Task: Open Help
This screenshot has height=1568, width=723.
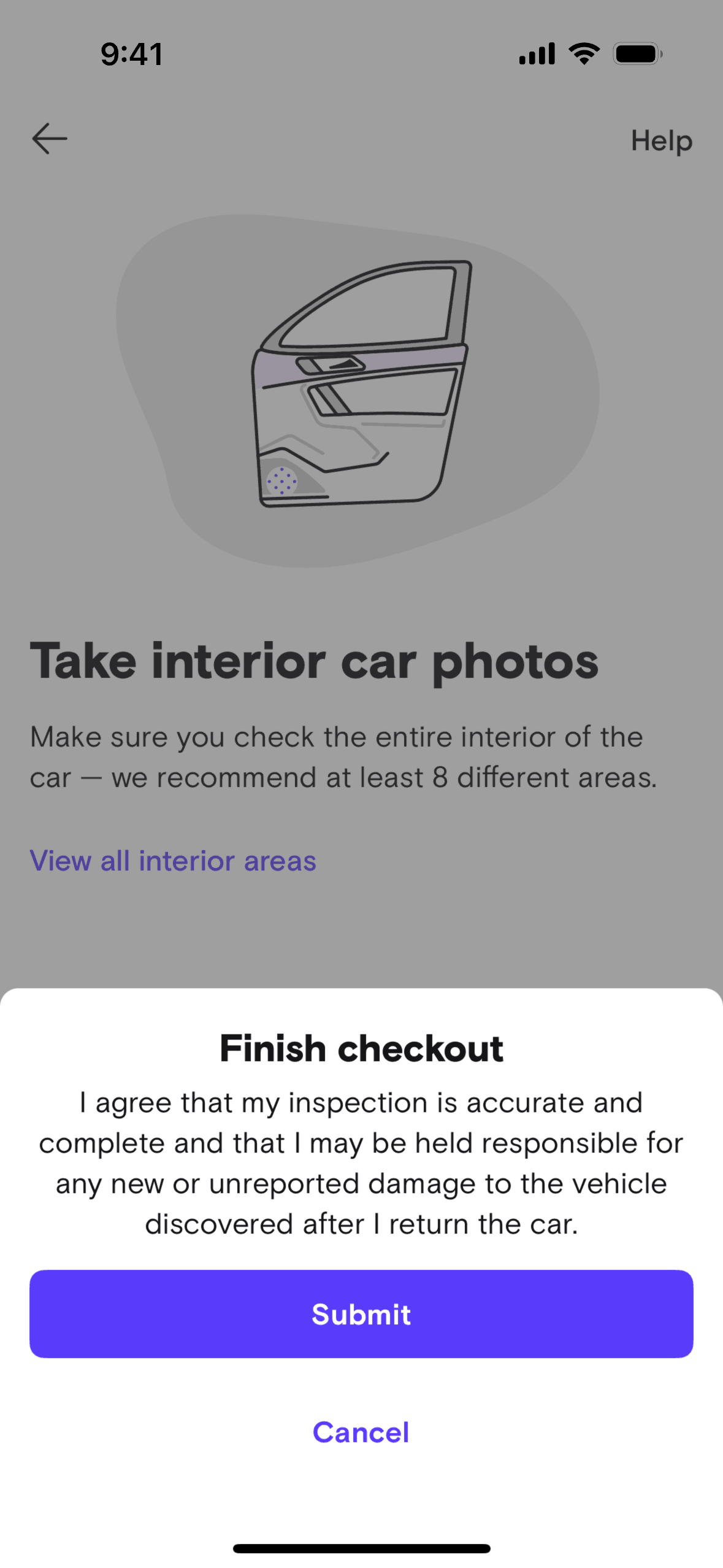Action: tap(661, 141)
